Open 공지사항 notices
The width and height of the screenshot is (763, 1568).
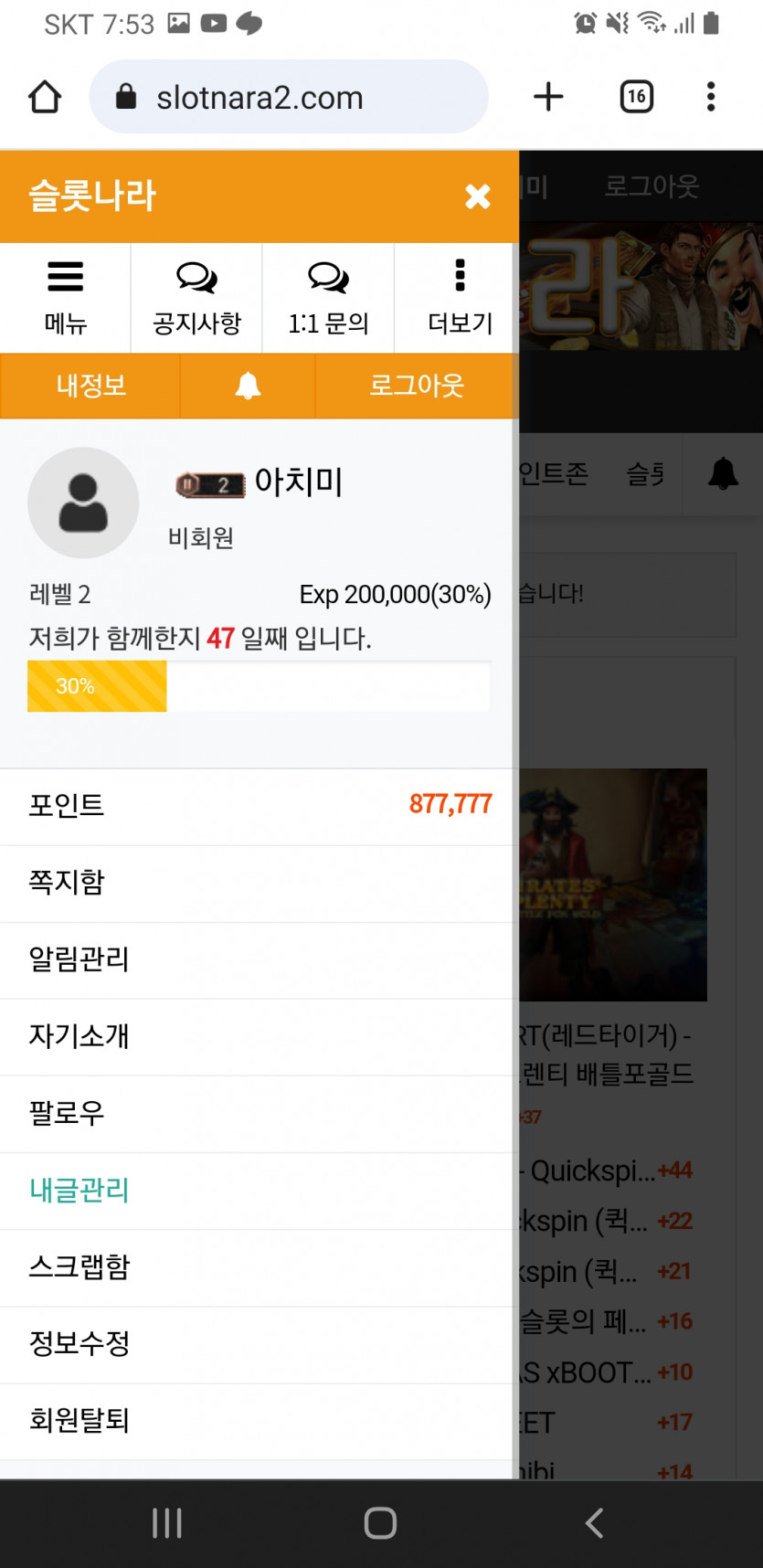(196, 298)
